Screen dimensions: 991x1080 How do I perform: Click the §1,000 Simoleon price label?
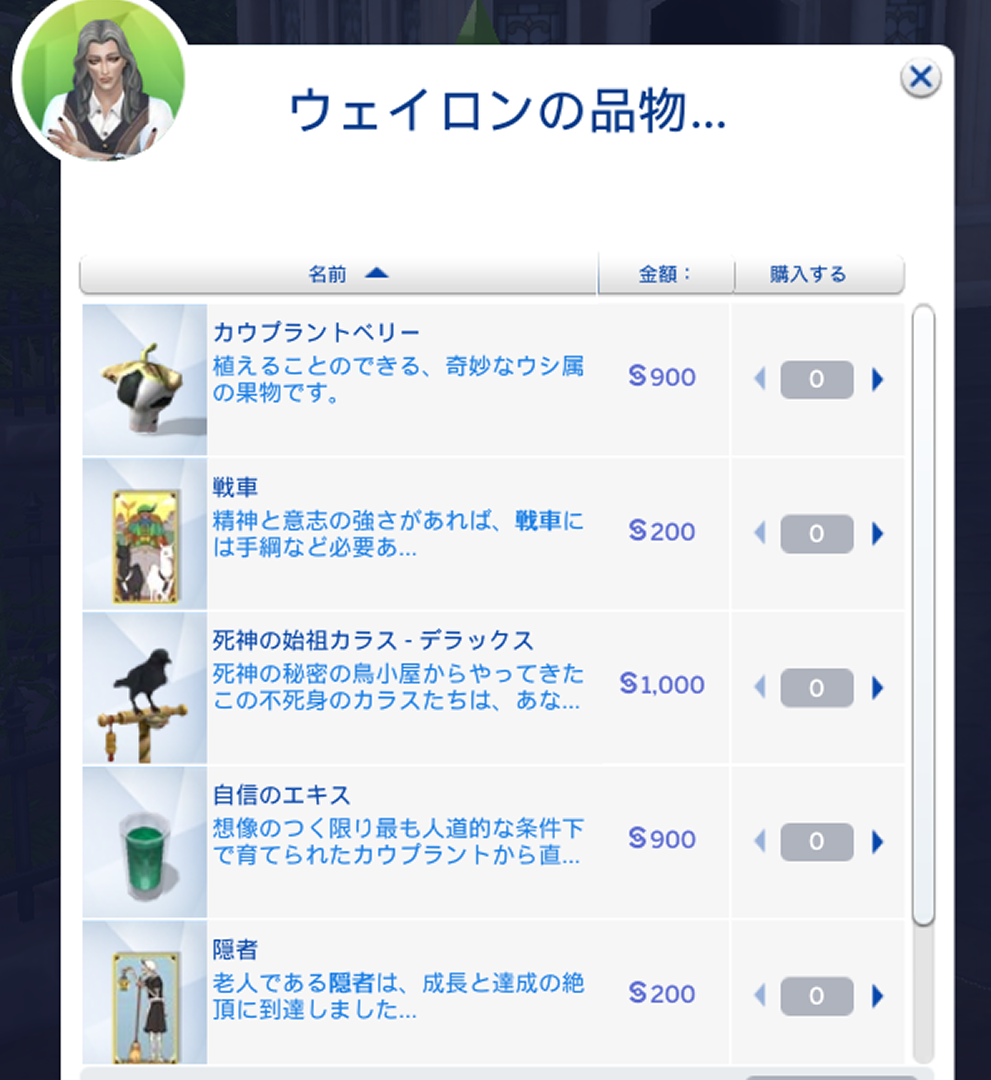coord(661,685)
